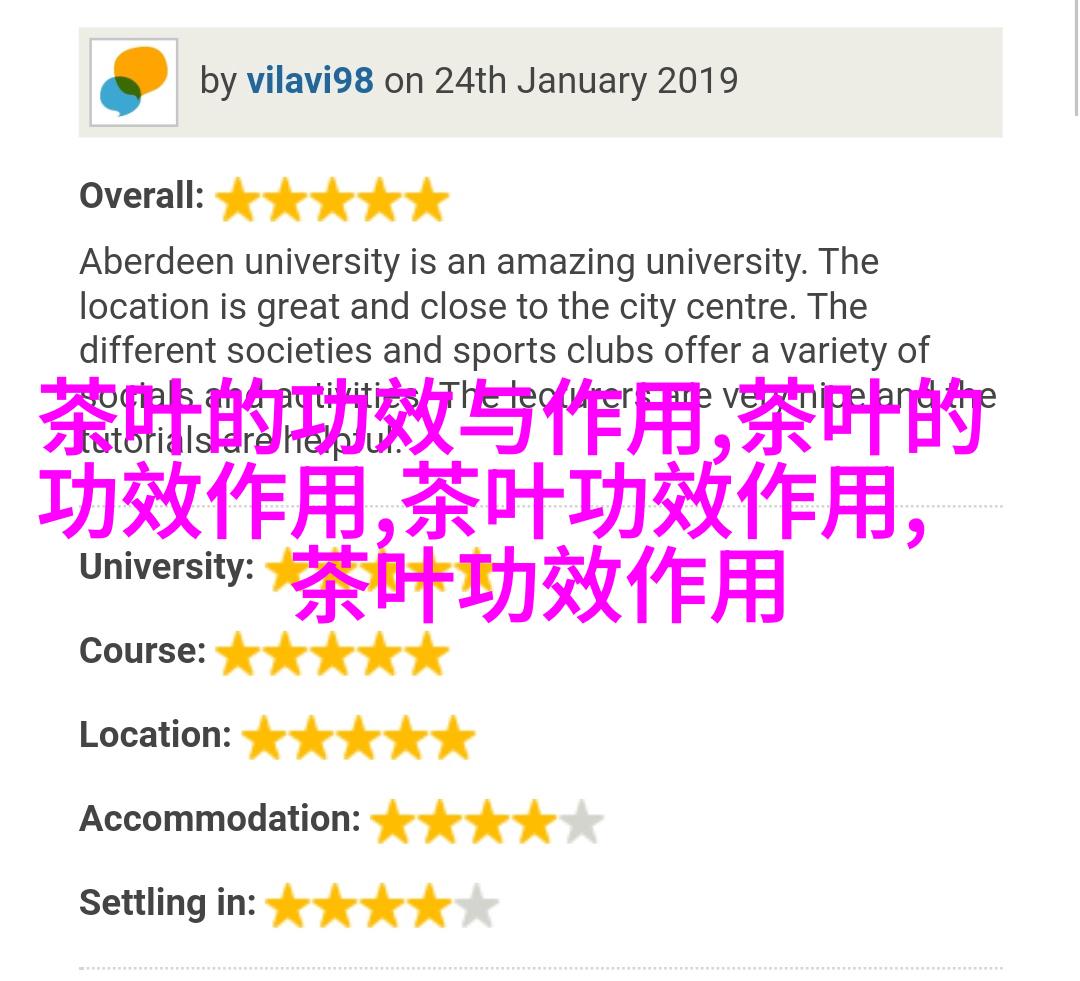Open vilavi98's reviewer profile link
This screenshot has height=981, width=1080.
[310, 81]
